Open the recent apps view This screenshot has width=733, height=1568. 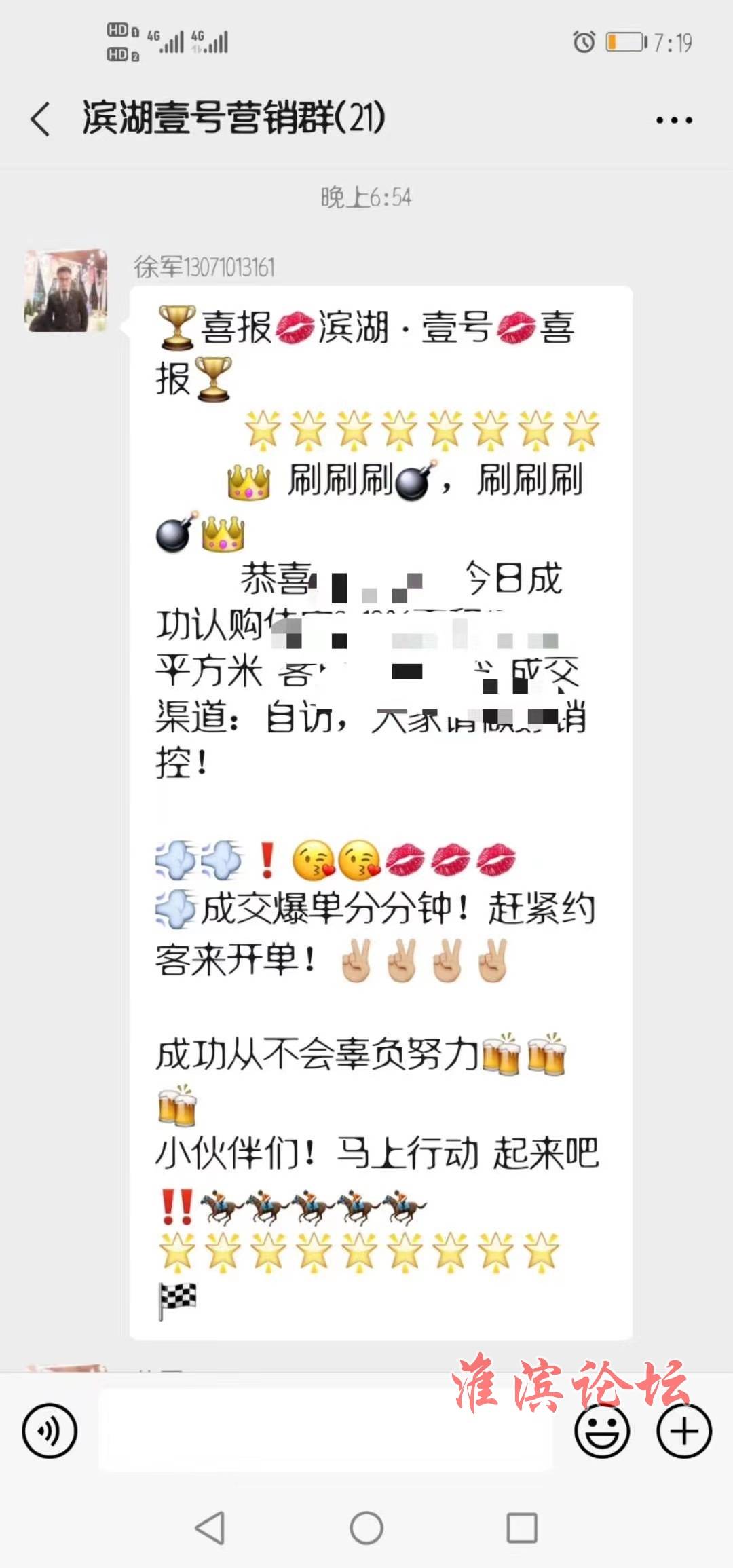[x=522, y=1528]
